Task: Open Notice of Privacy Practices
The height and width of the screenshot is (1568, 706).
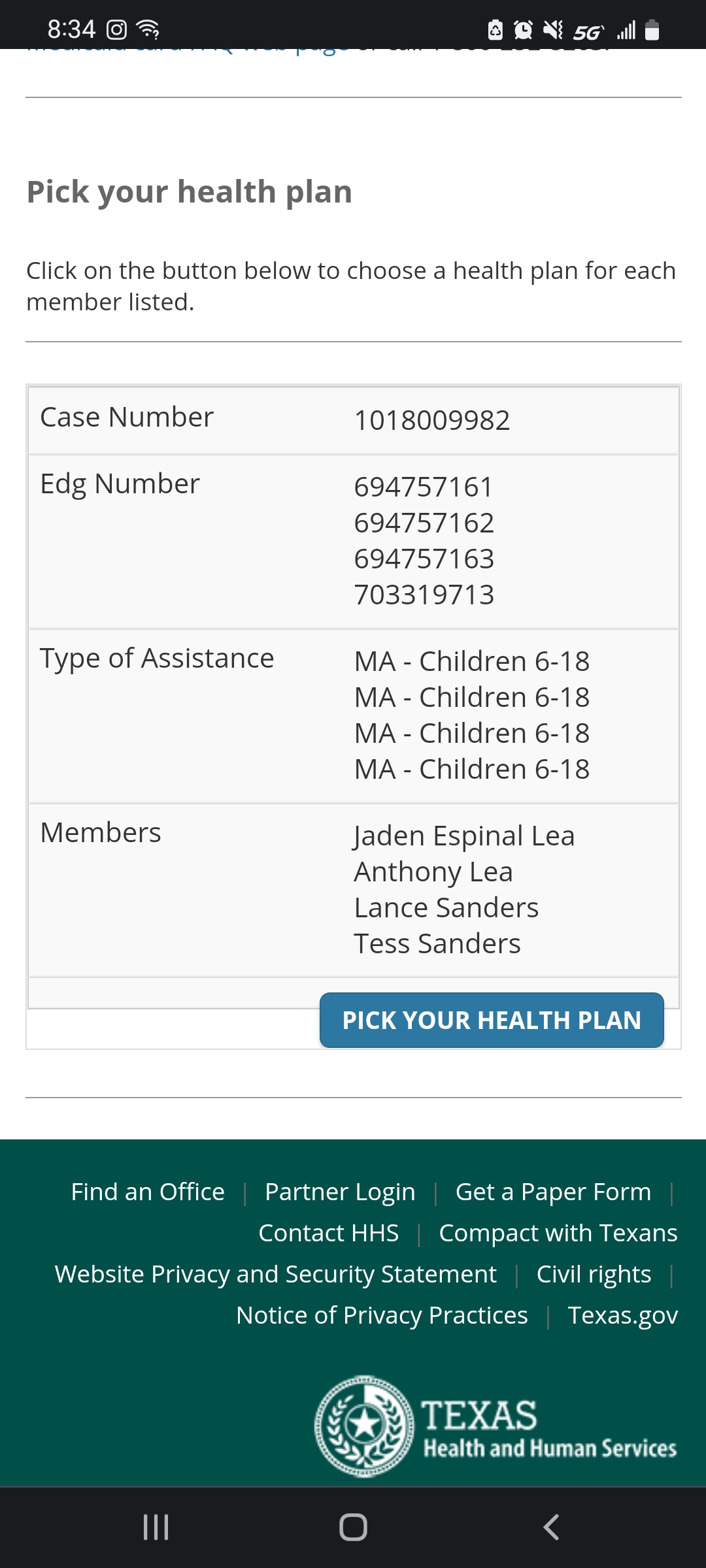Action: pyautogui.click(x=382, y=1315)
